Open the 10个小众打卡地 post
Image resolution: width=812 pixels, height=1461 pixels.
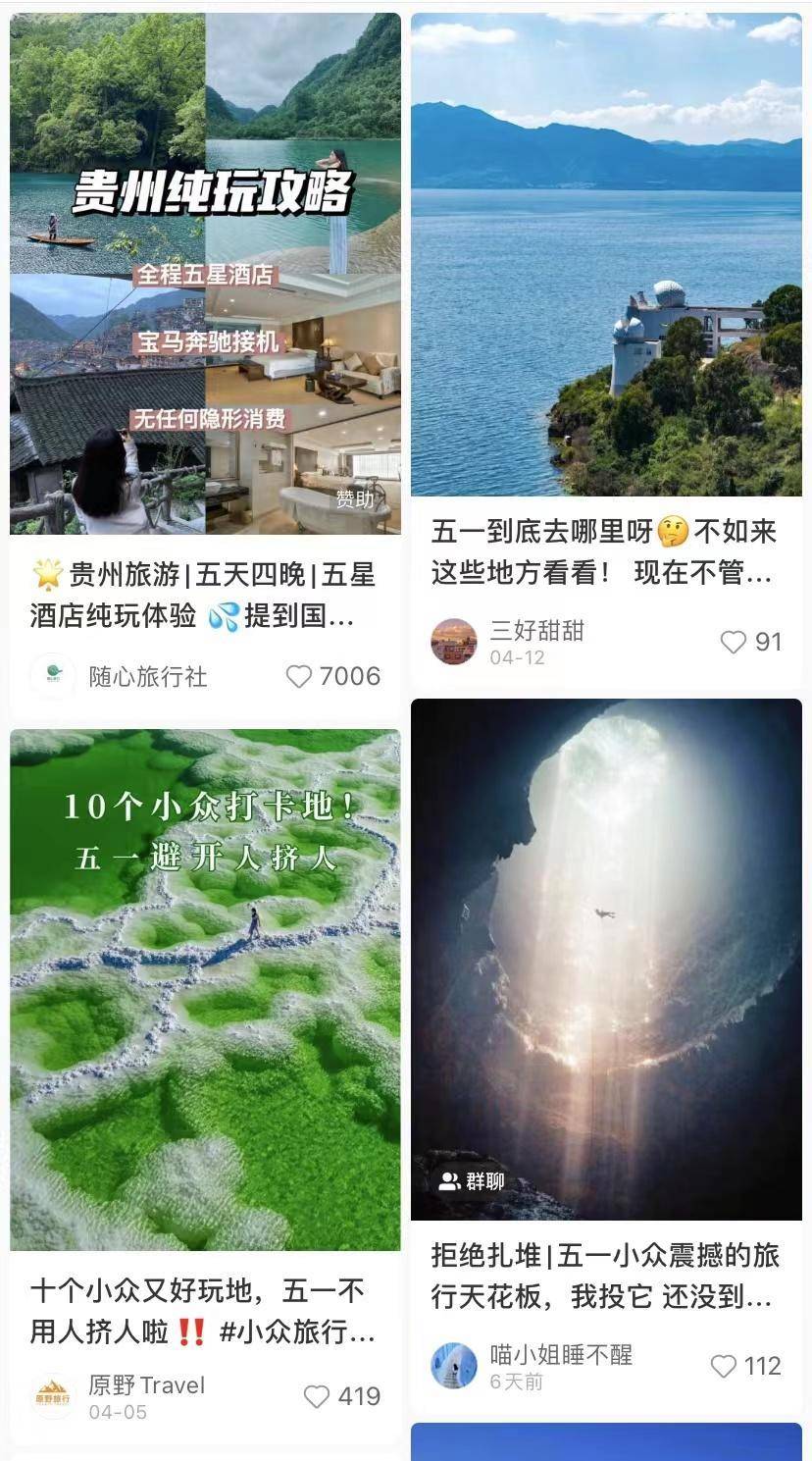point(205,989)
